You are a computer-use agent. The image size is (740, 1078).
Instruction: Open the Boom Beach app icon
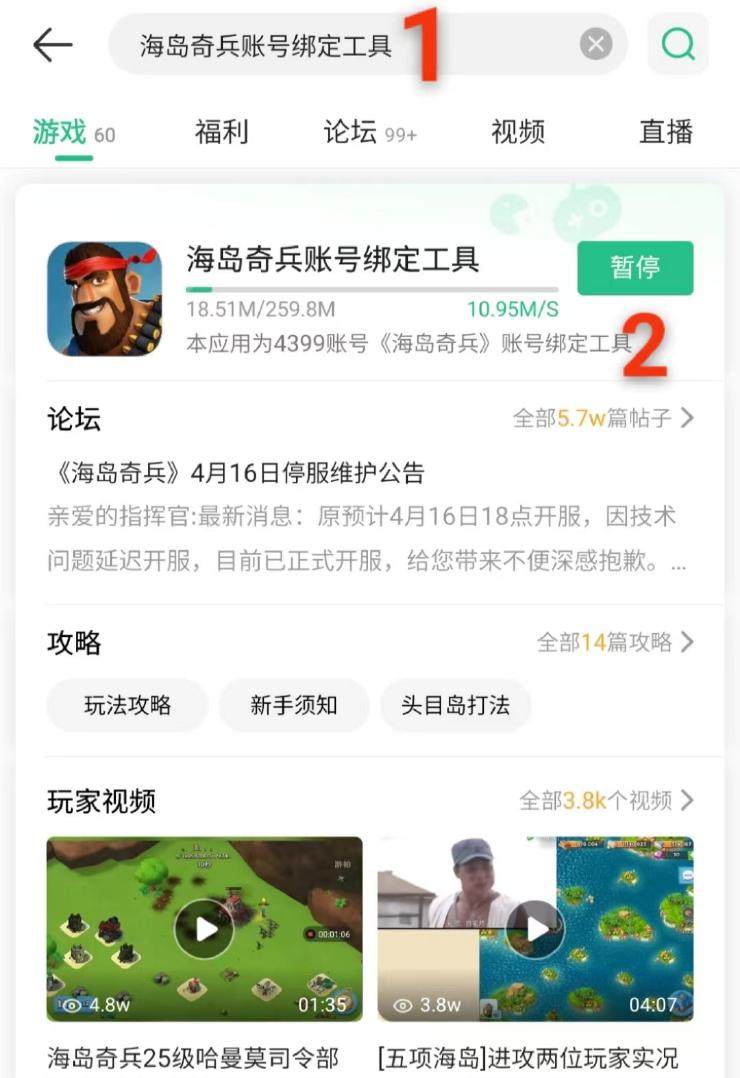coord(104,298)
